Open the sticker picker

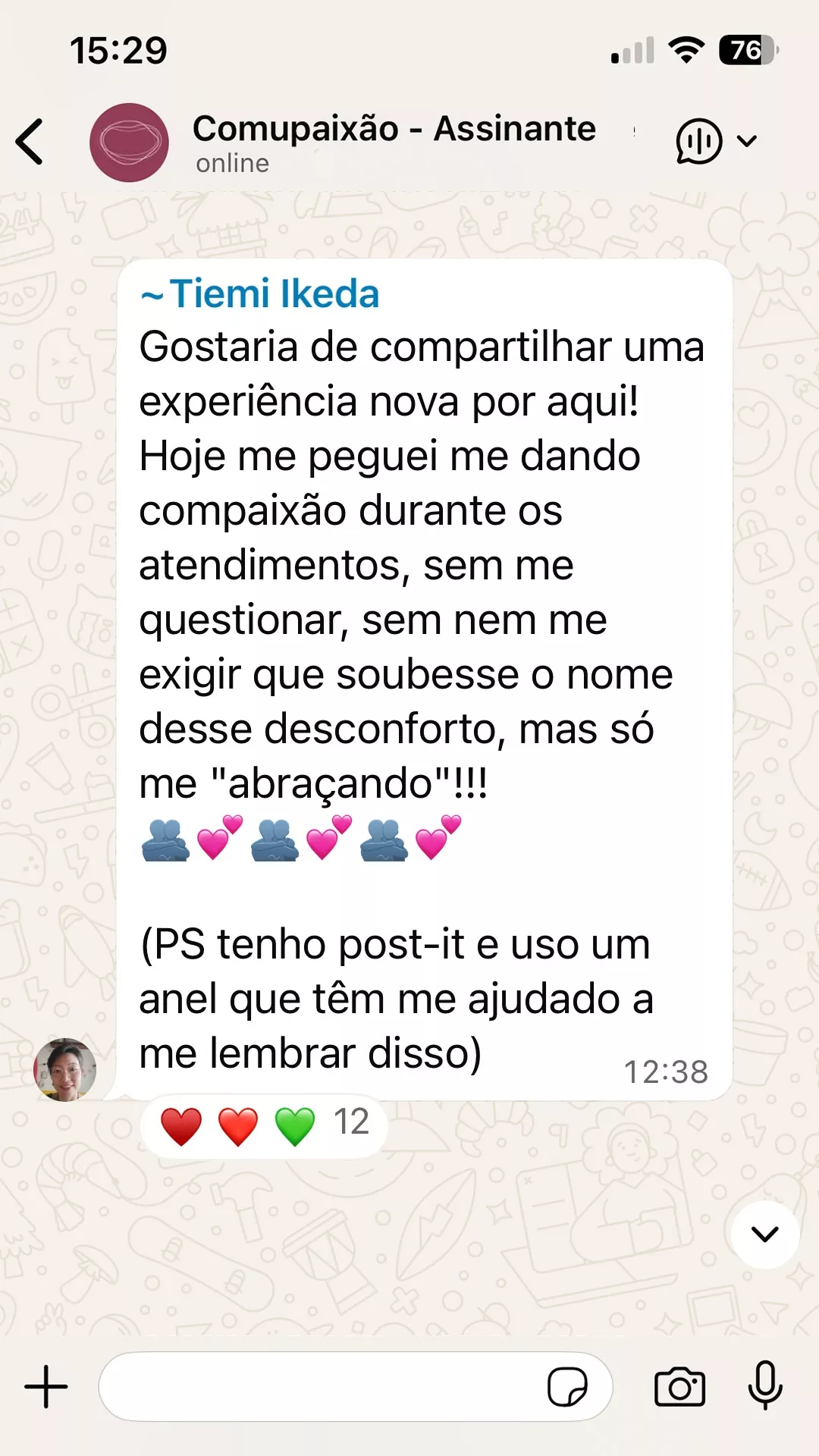click(x=567, y=1387)
